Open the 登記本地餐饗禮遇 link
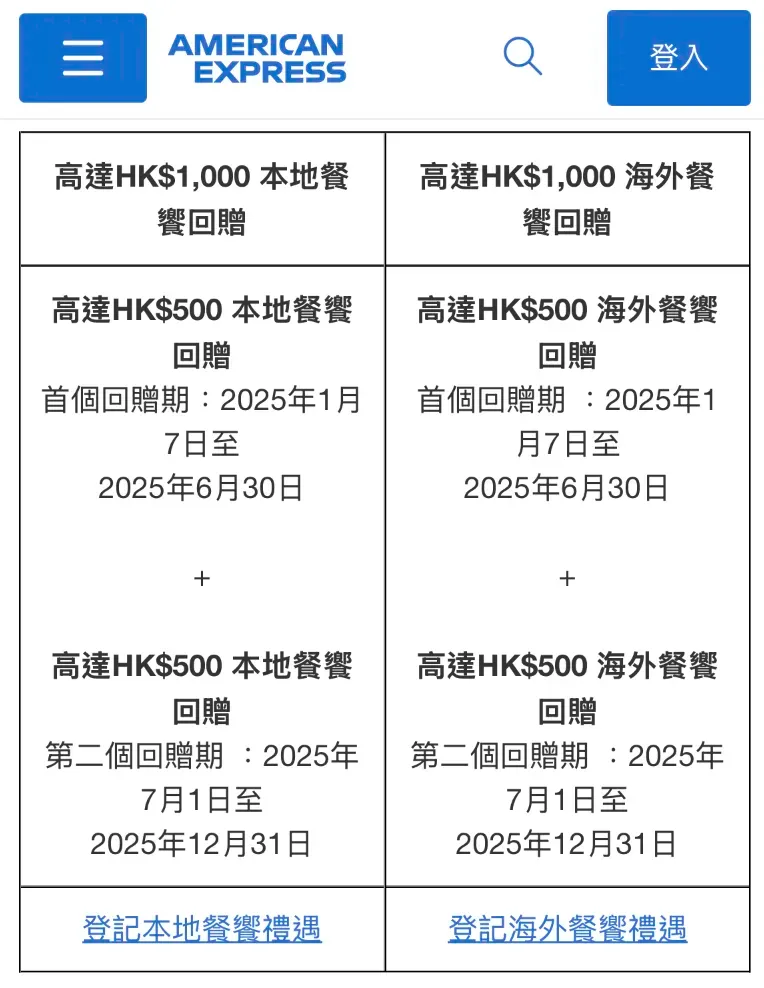Screen dimensions: 764x988 (x=202, y=928)
